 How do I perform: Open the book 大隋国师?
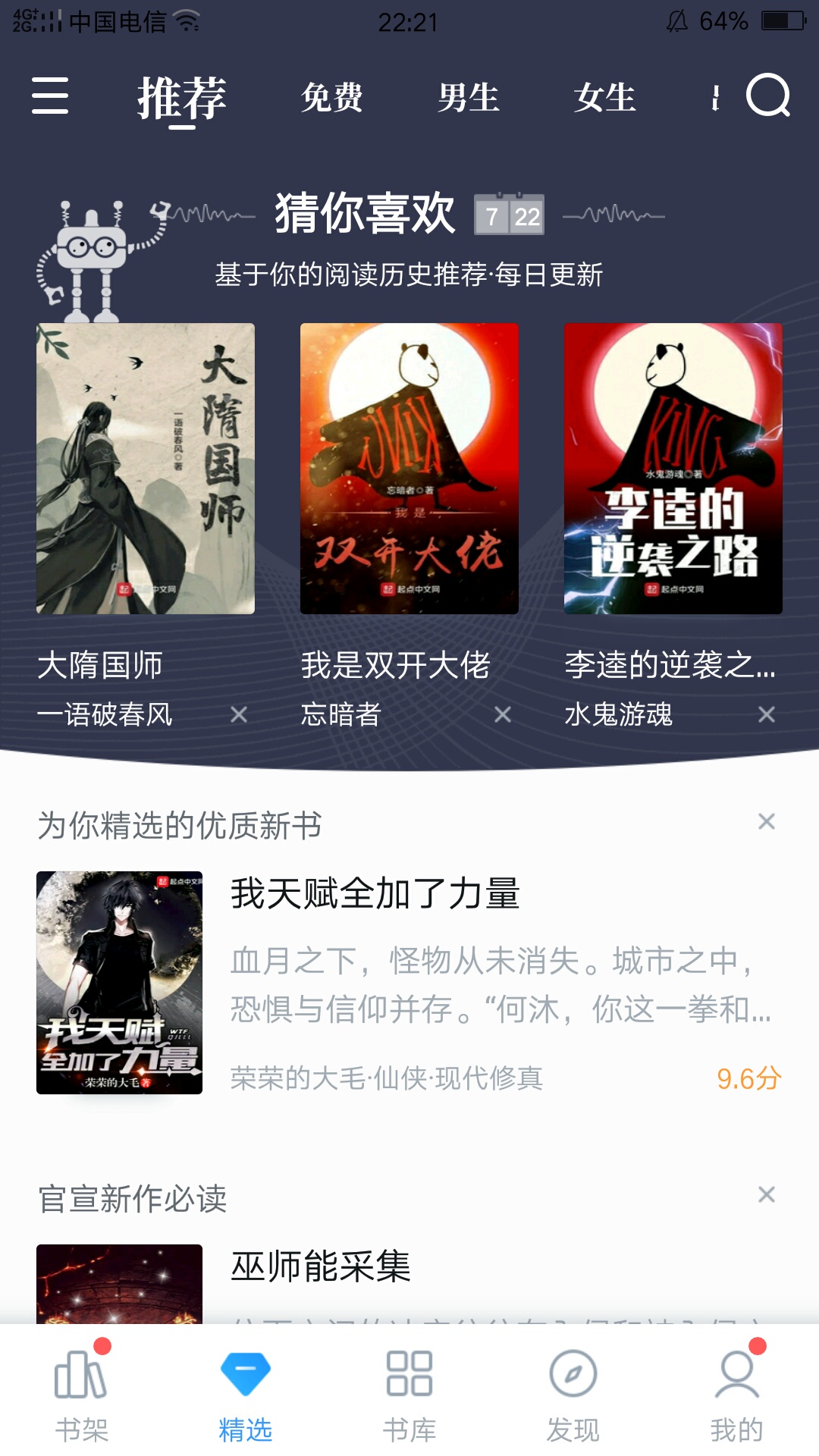click(x=146, y=469)
